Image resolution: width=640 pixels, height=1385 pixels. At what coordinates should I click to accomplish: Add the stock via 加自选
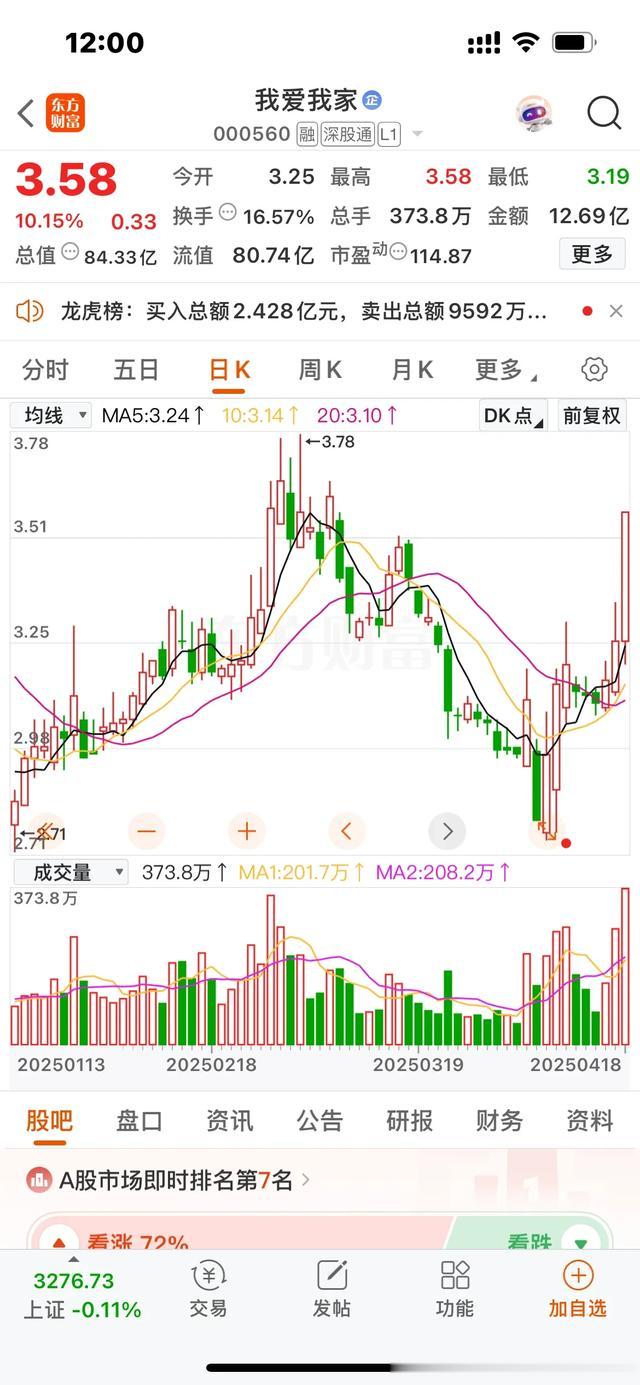578,1289
